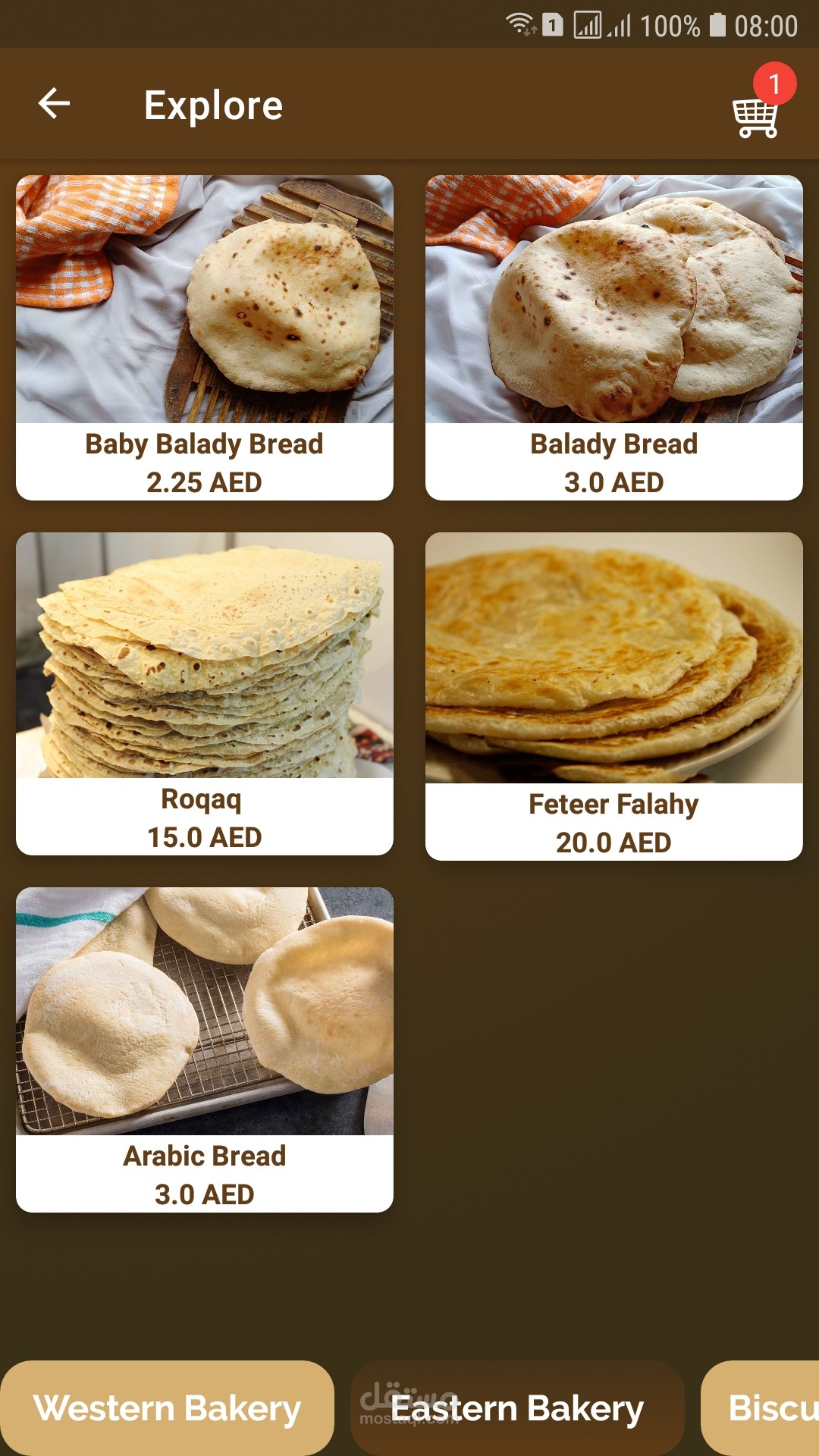Choose the Arabic Bread card
The width and height of the screenshot is (819, 1456).
pyautogui.click(x=205, y=1050)
